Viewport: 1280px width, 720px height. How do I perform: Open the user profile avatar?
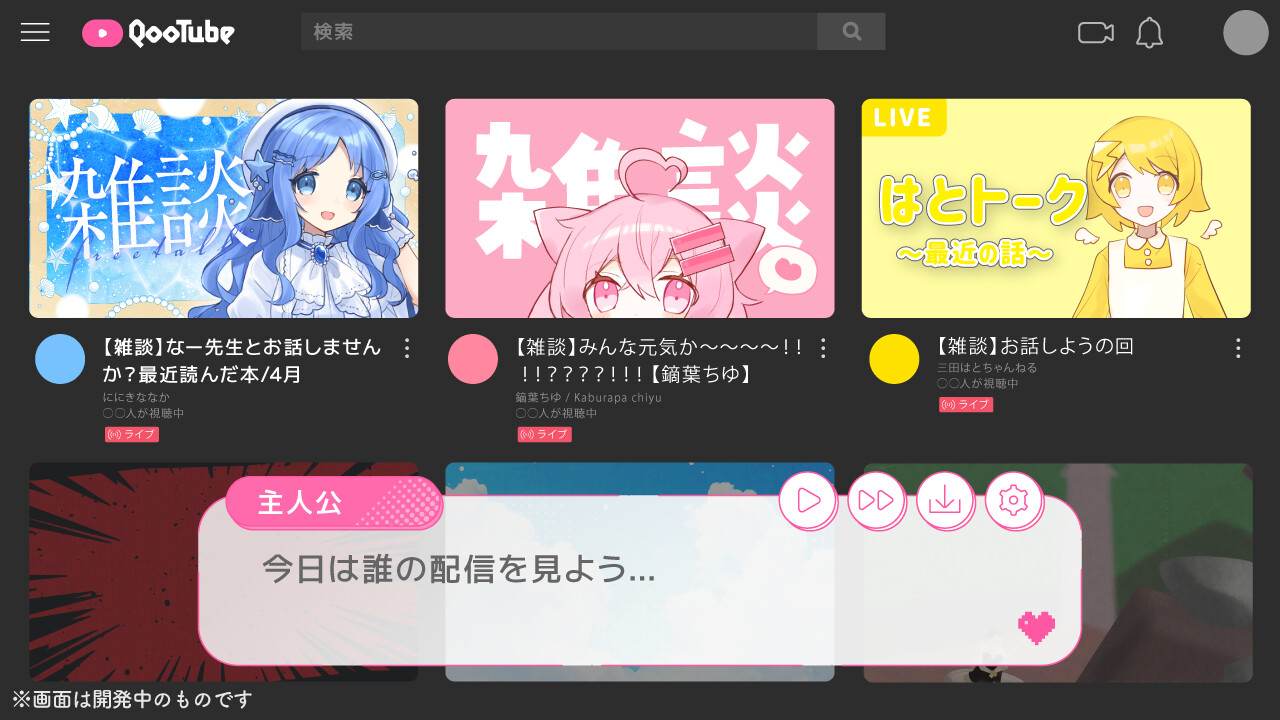[x=1245, y=33]
